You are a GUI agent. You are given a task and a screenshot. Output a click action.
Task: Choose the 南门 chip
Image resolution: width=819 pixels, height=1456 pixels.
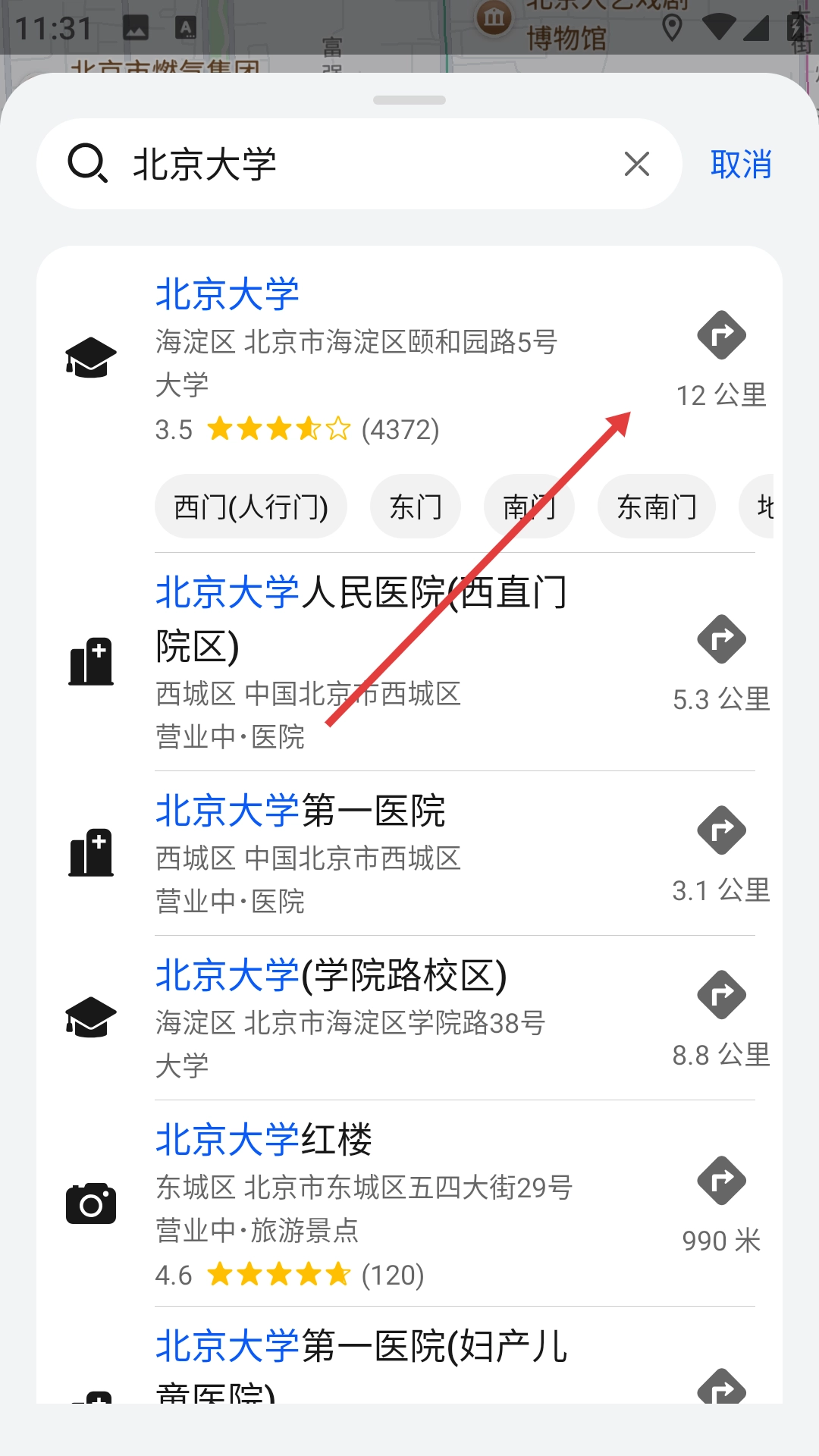529,507
